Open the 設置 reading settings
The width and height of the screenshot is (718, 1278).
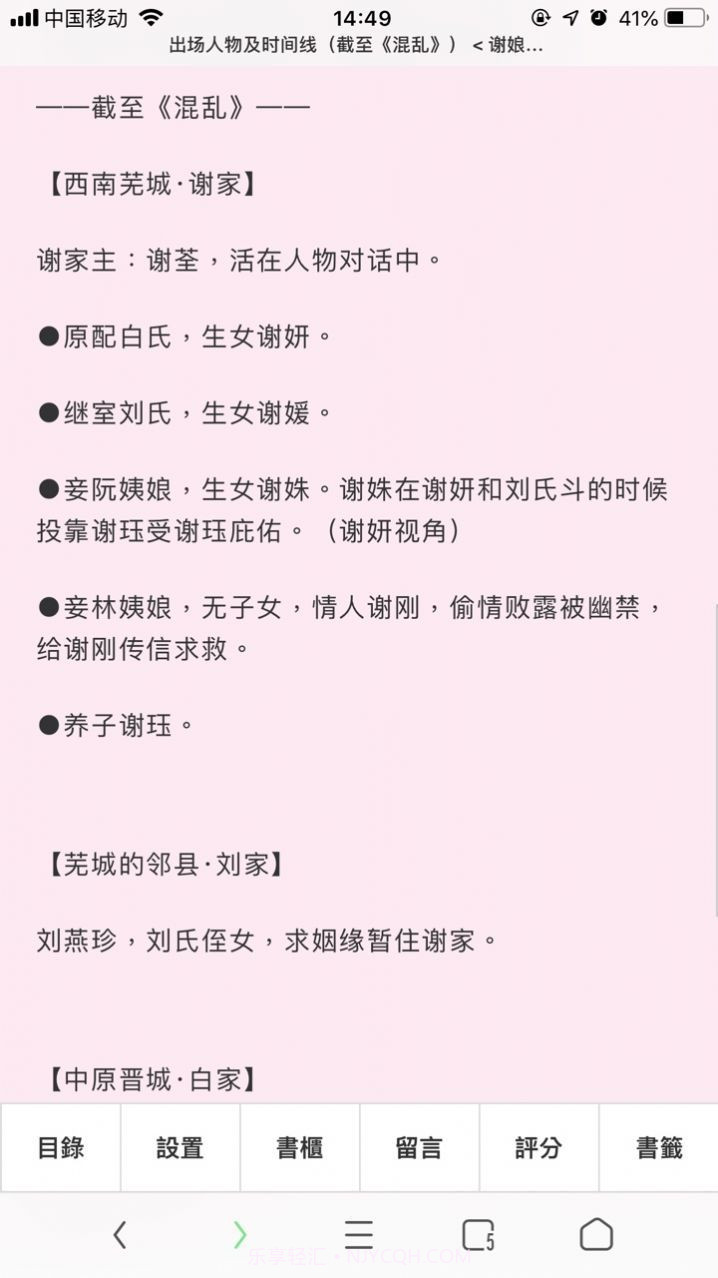(180, 1148)
